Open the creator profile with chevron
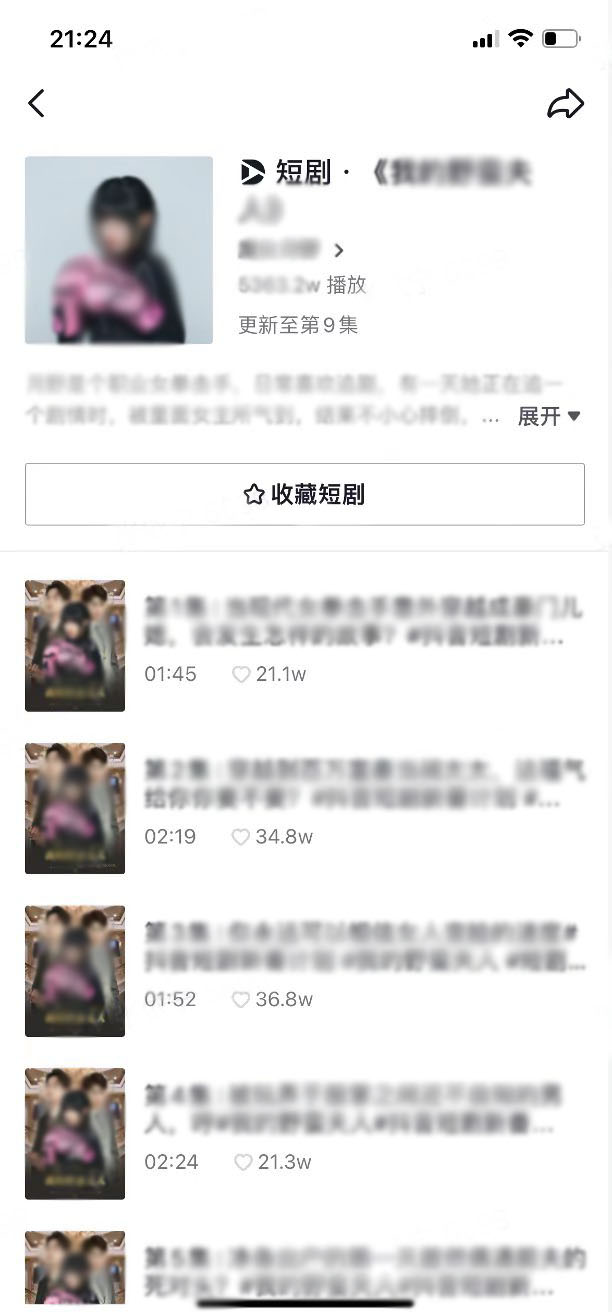The image size is (612, 1312). click(x=292, y=250)
